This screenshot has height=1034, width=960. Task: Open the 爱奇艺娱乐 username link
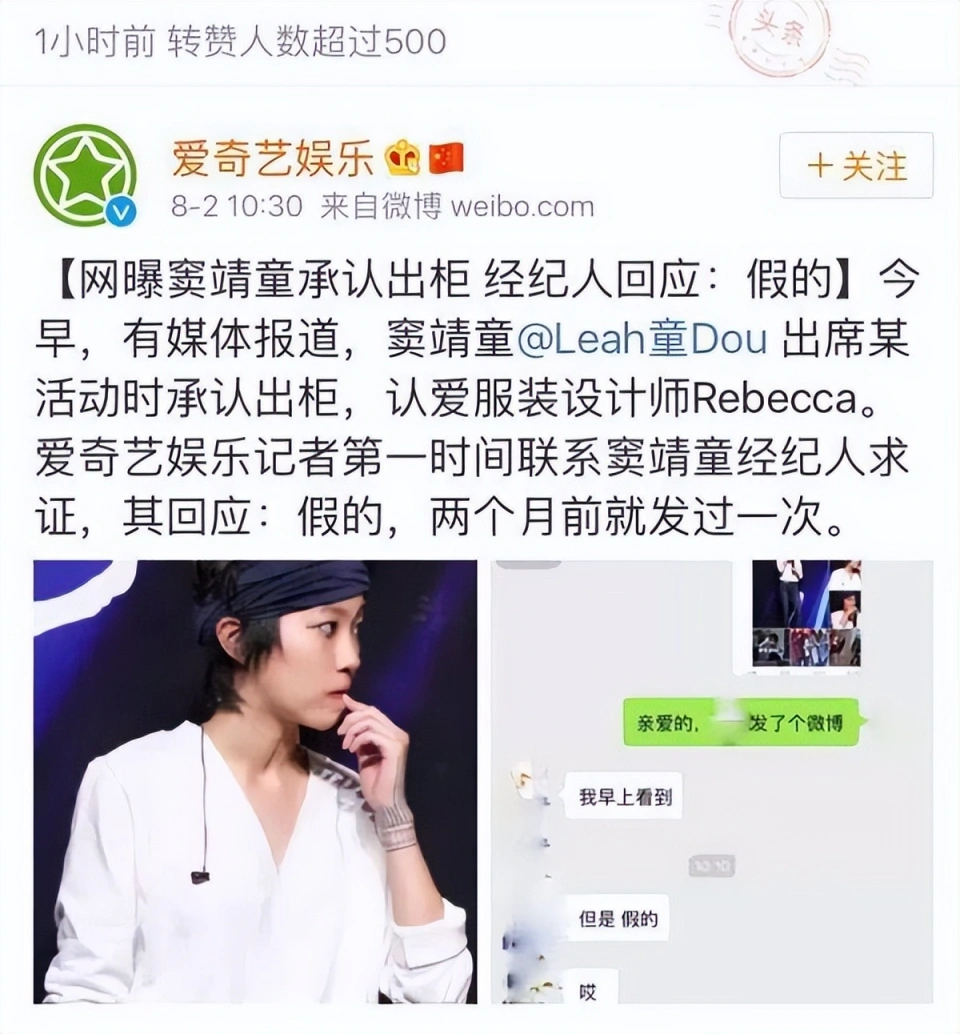pyautogui.click(x=273, y=158)
